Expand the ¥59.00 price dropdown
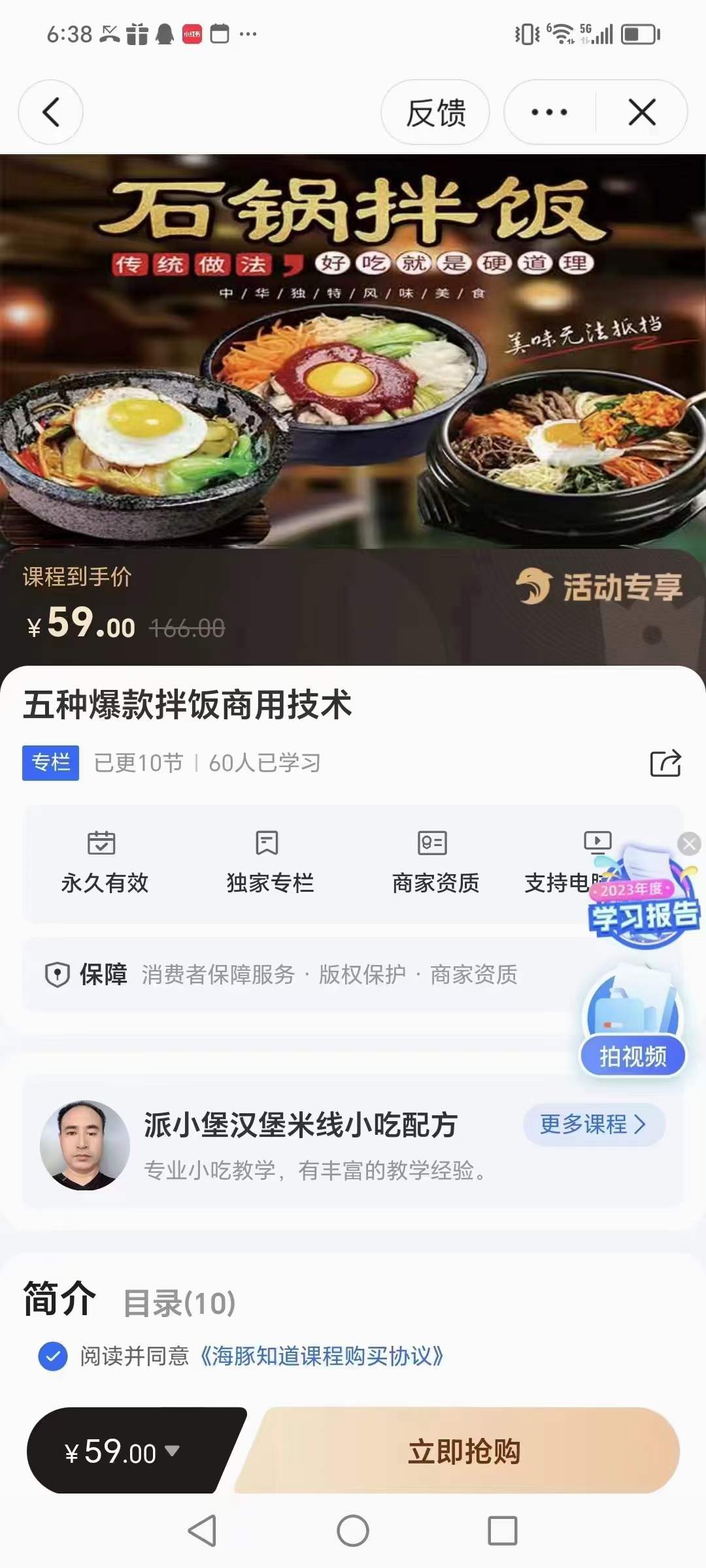Viewport: 706px width, 1568px height. (x=173, y=1452)
